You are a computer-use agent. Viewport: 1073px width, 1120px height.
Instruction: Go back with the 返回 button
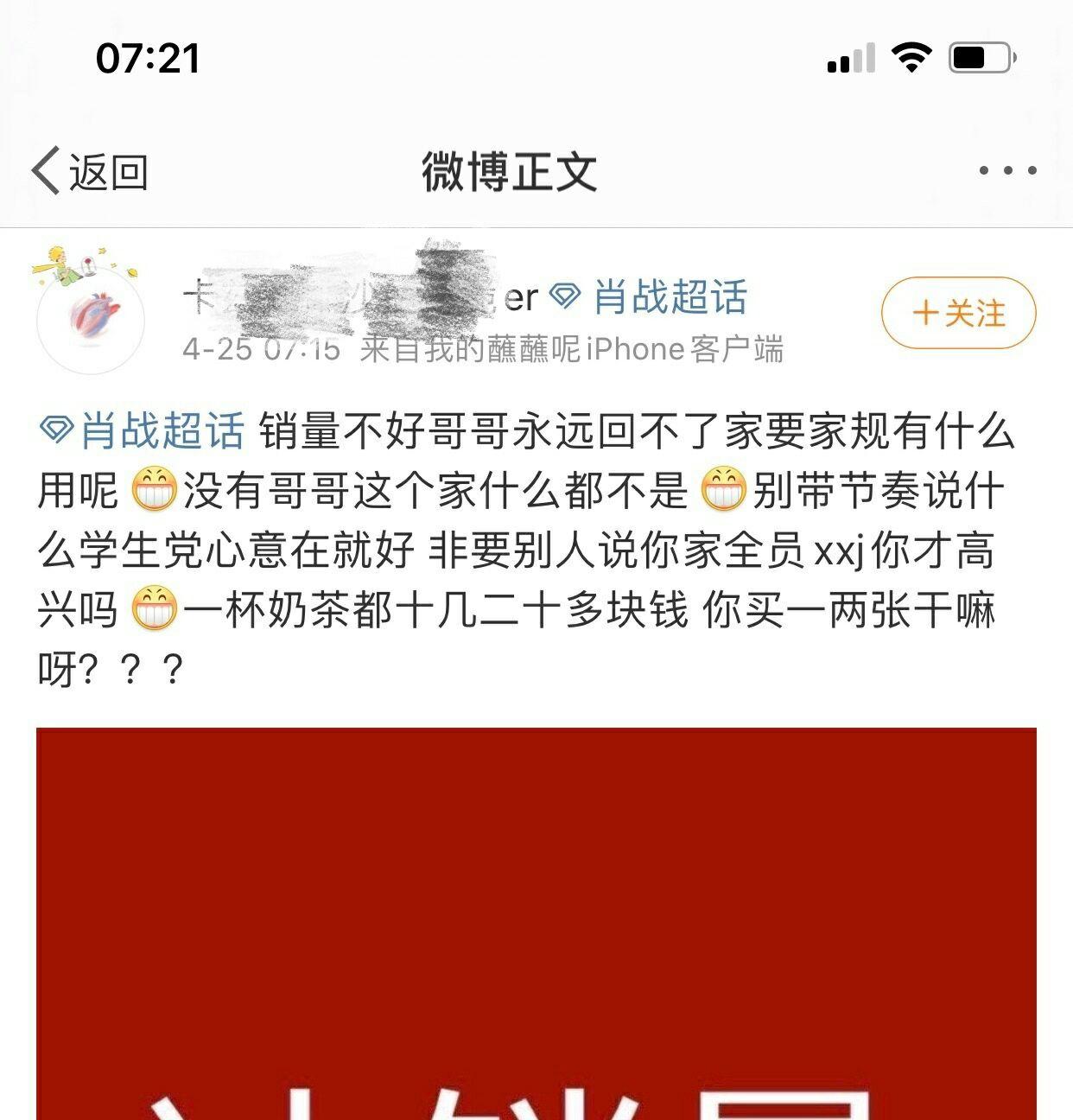[x=90, y=171]
